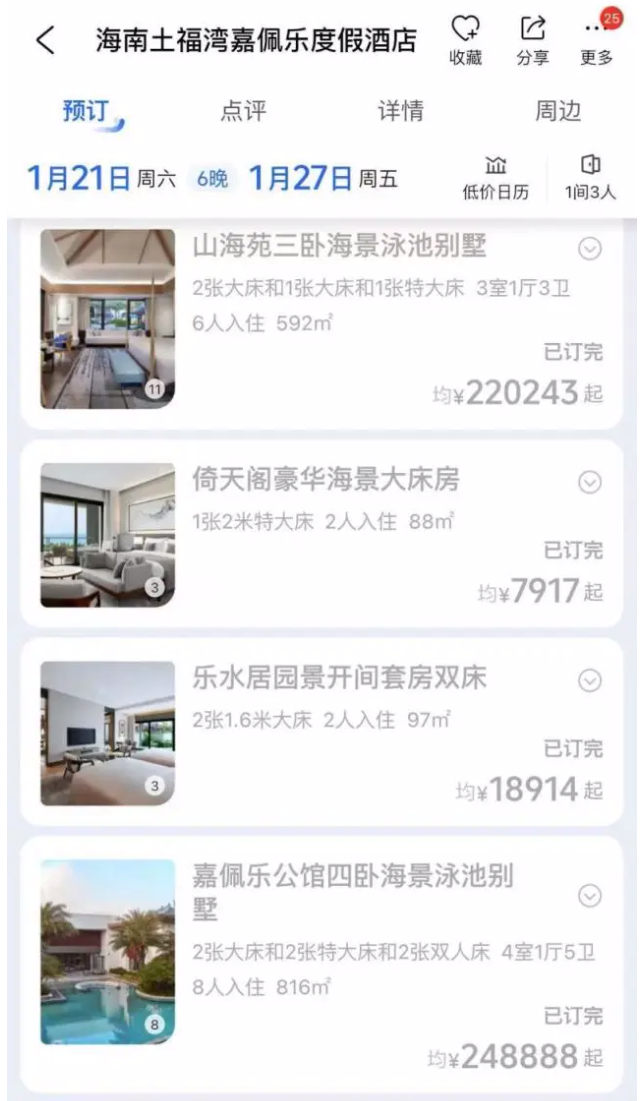Share this hotel (分享)
The image size is (643, 1101).
point(533,41)
